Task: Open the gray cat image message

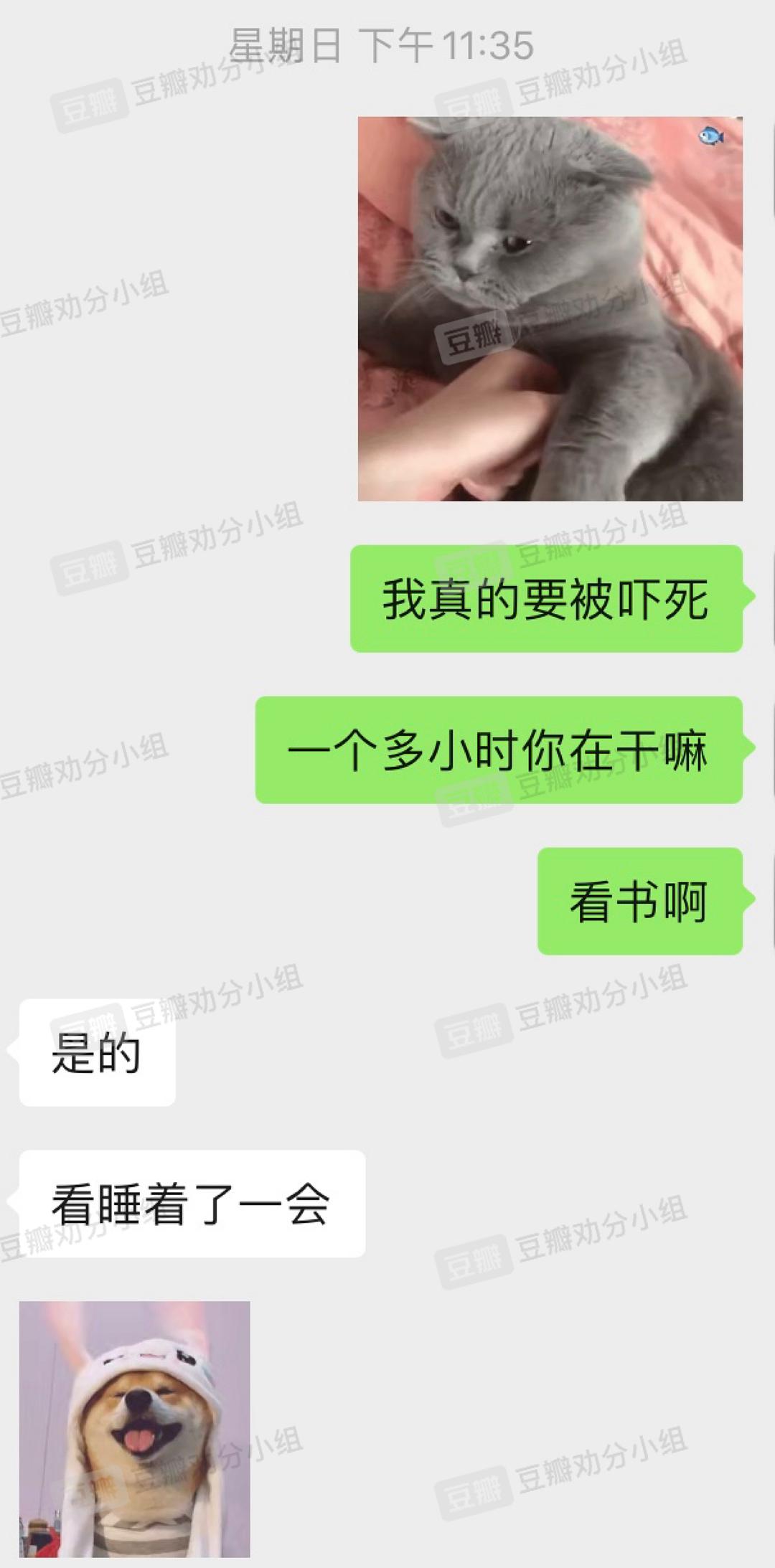Action: tap(550, 308)
